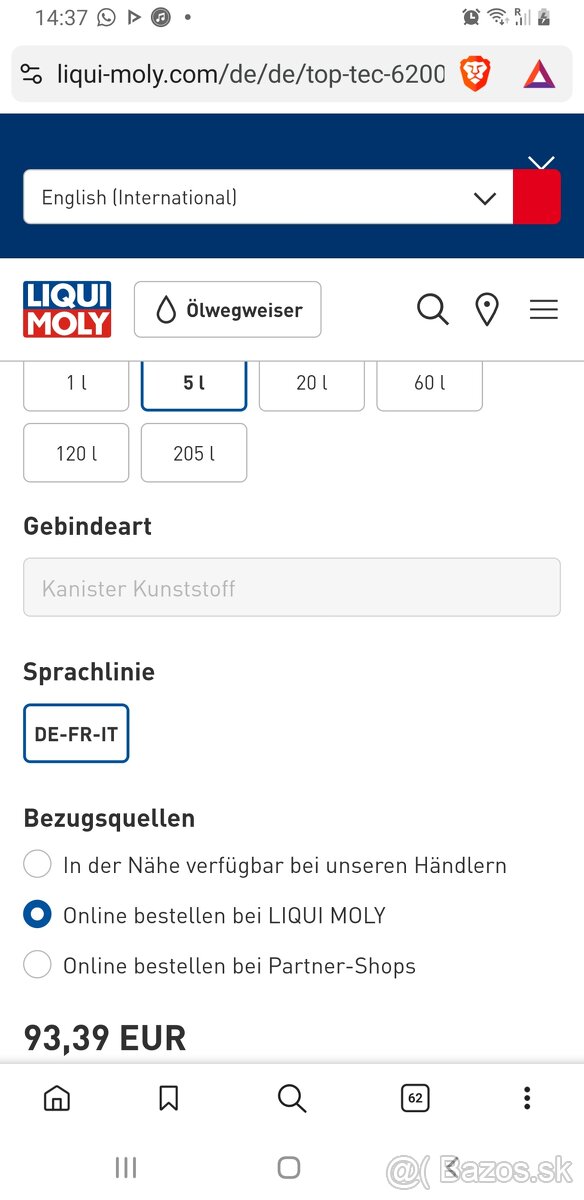Open the hamburger menu

543,310
